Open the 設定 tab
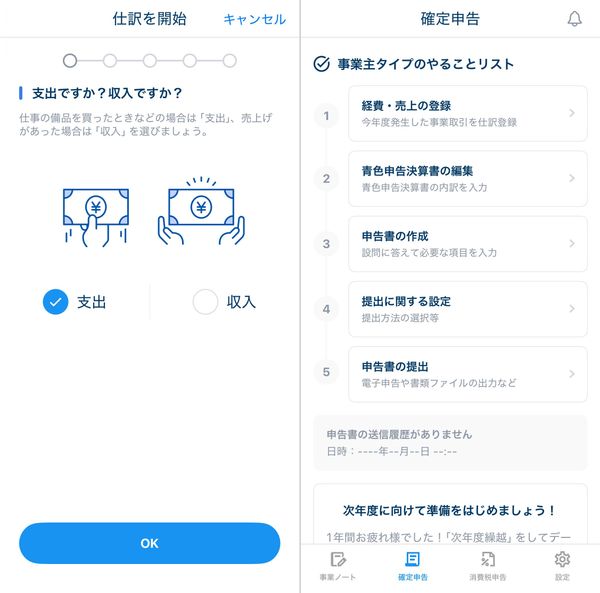The height and width of the screenshot is (593, 600). coord(562,567)
